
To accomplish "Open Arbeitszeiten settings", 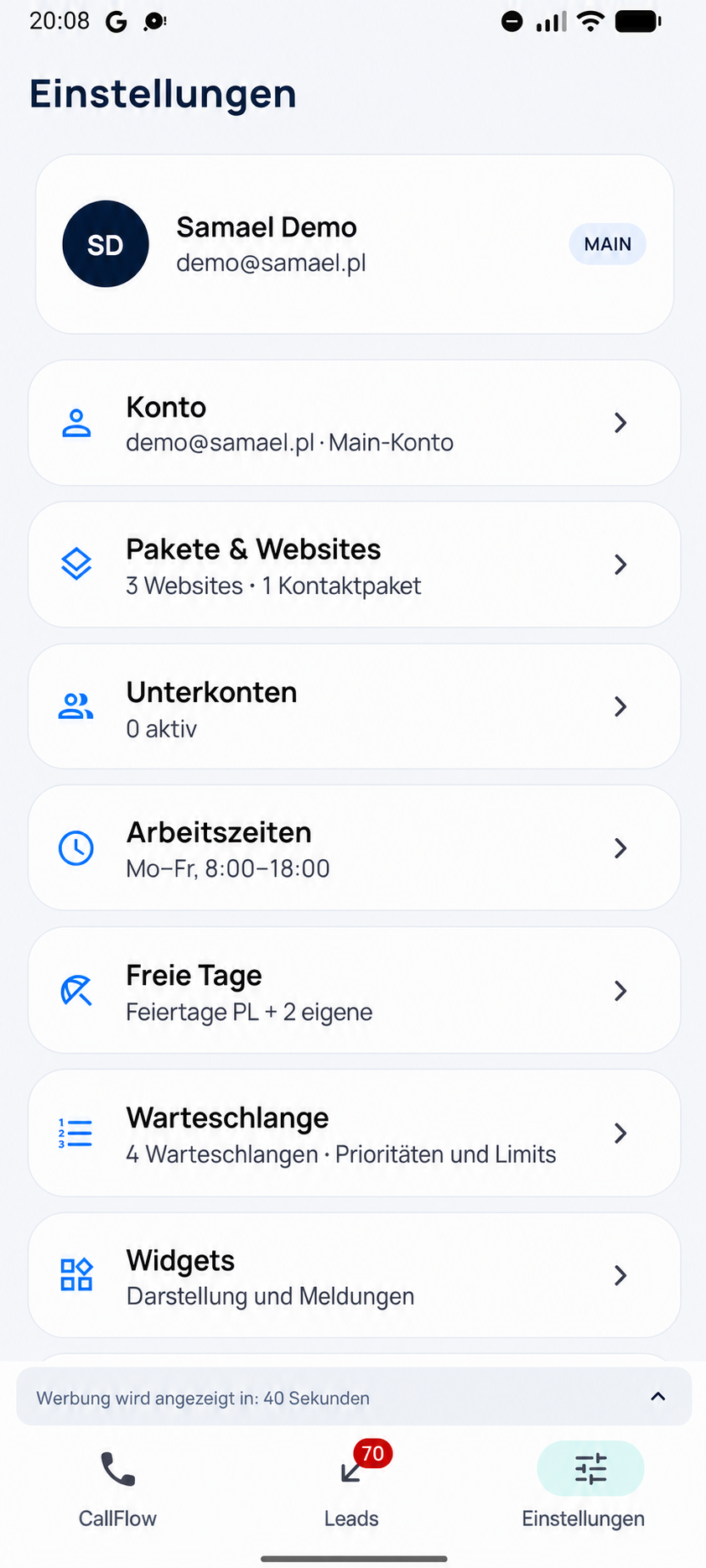I will tap(354, 848).
